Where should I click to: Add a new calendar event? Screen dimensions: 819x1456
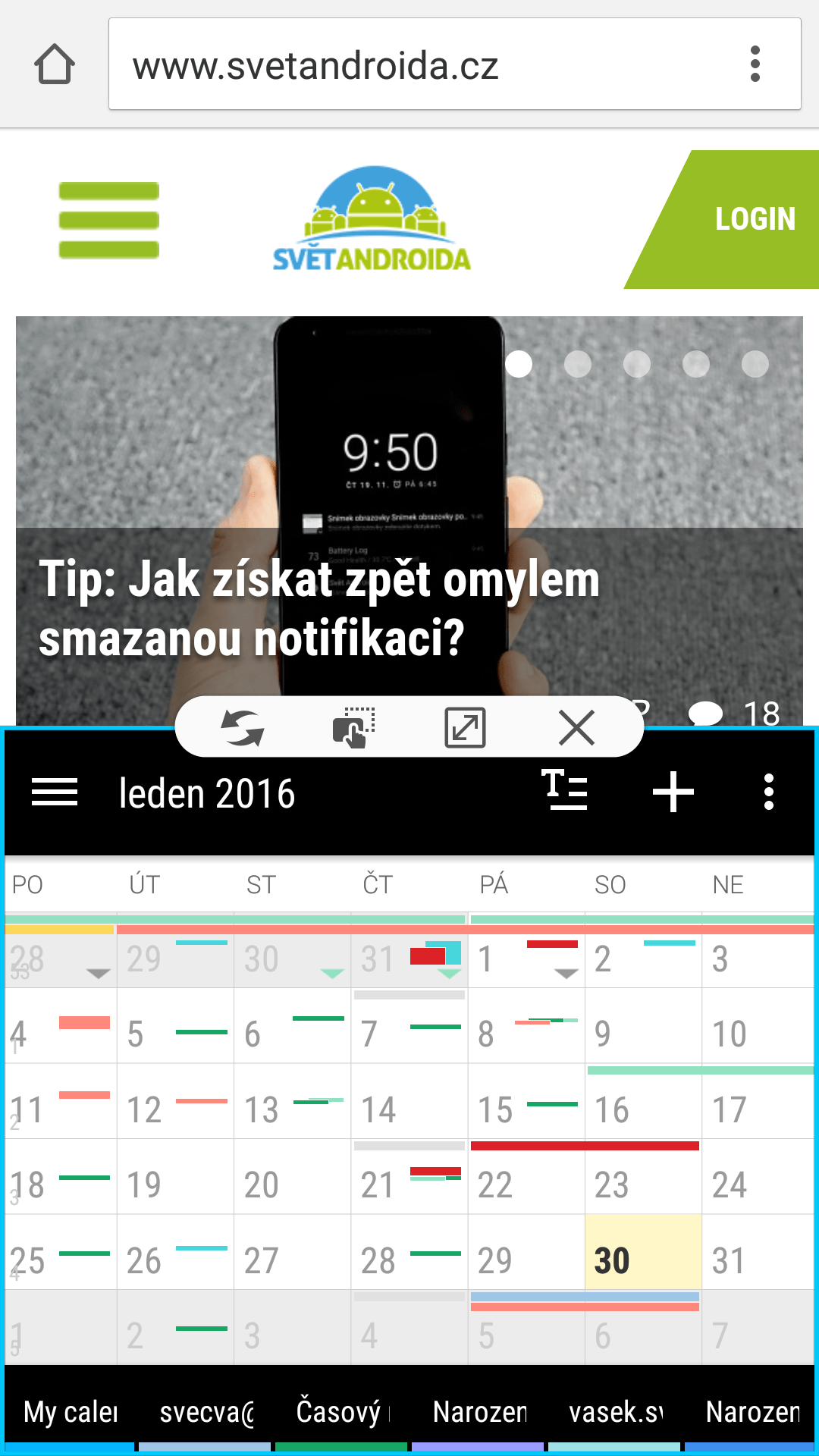pyautogui.click(x=673, y=792)
